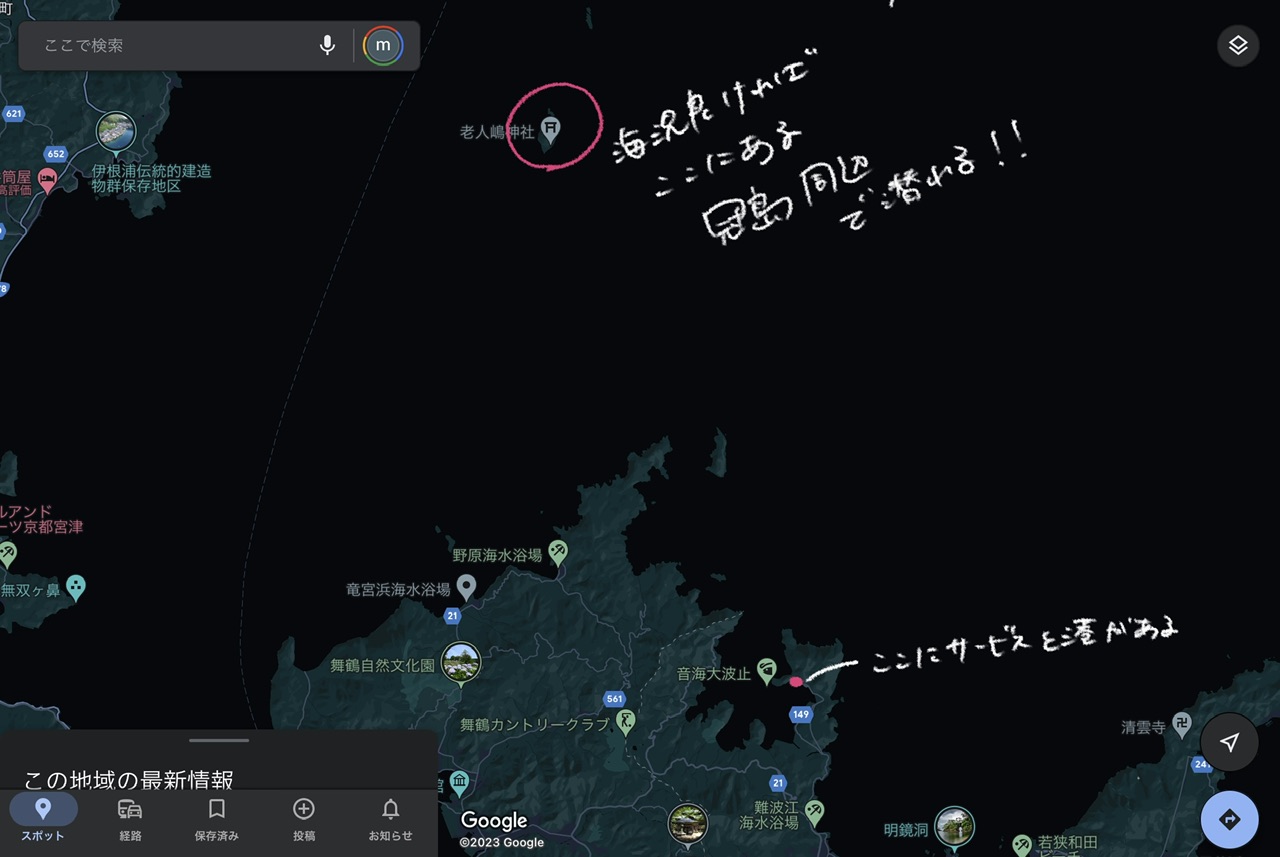Open the 保存済み tab
Screen dimensions: 1280x857
click(x=216, y=820)
